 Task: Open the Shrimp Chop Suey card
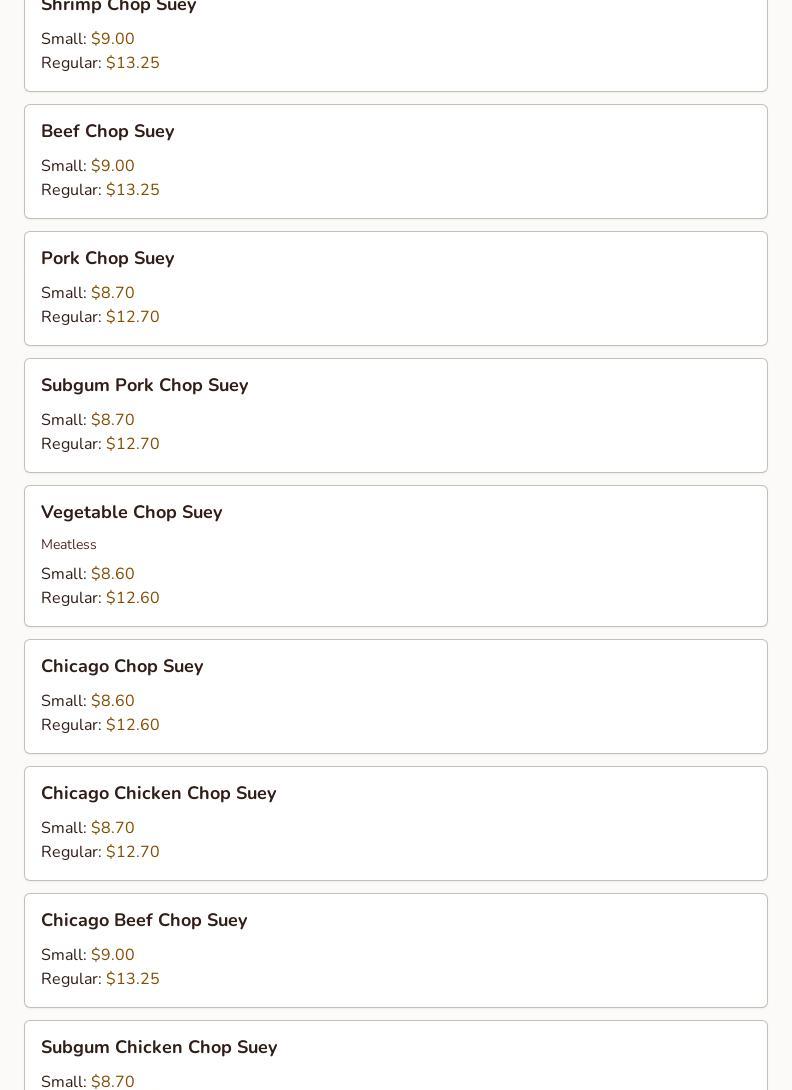click(x=395, y=45)
